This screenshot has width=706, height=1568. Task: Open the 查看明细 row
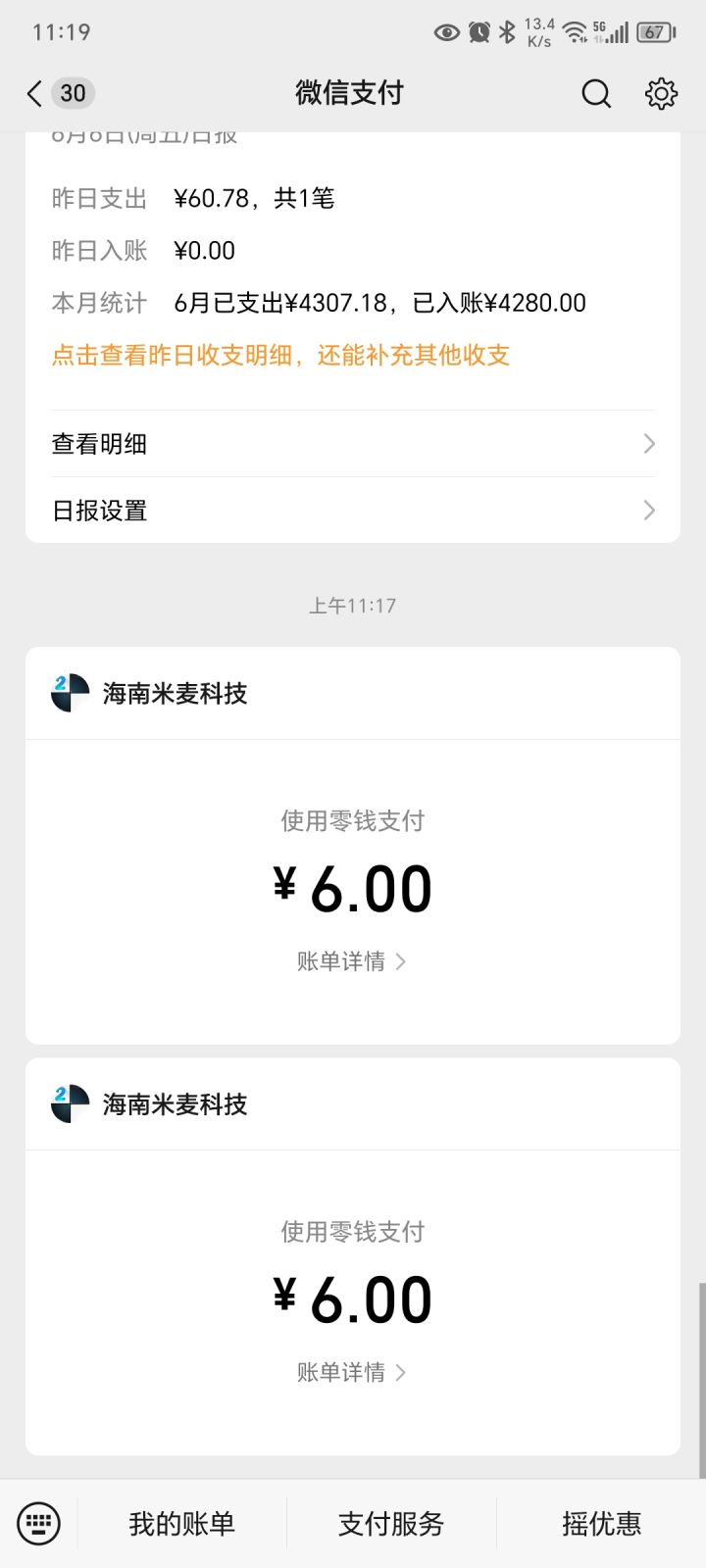353,444
